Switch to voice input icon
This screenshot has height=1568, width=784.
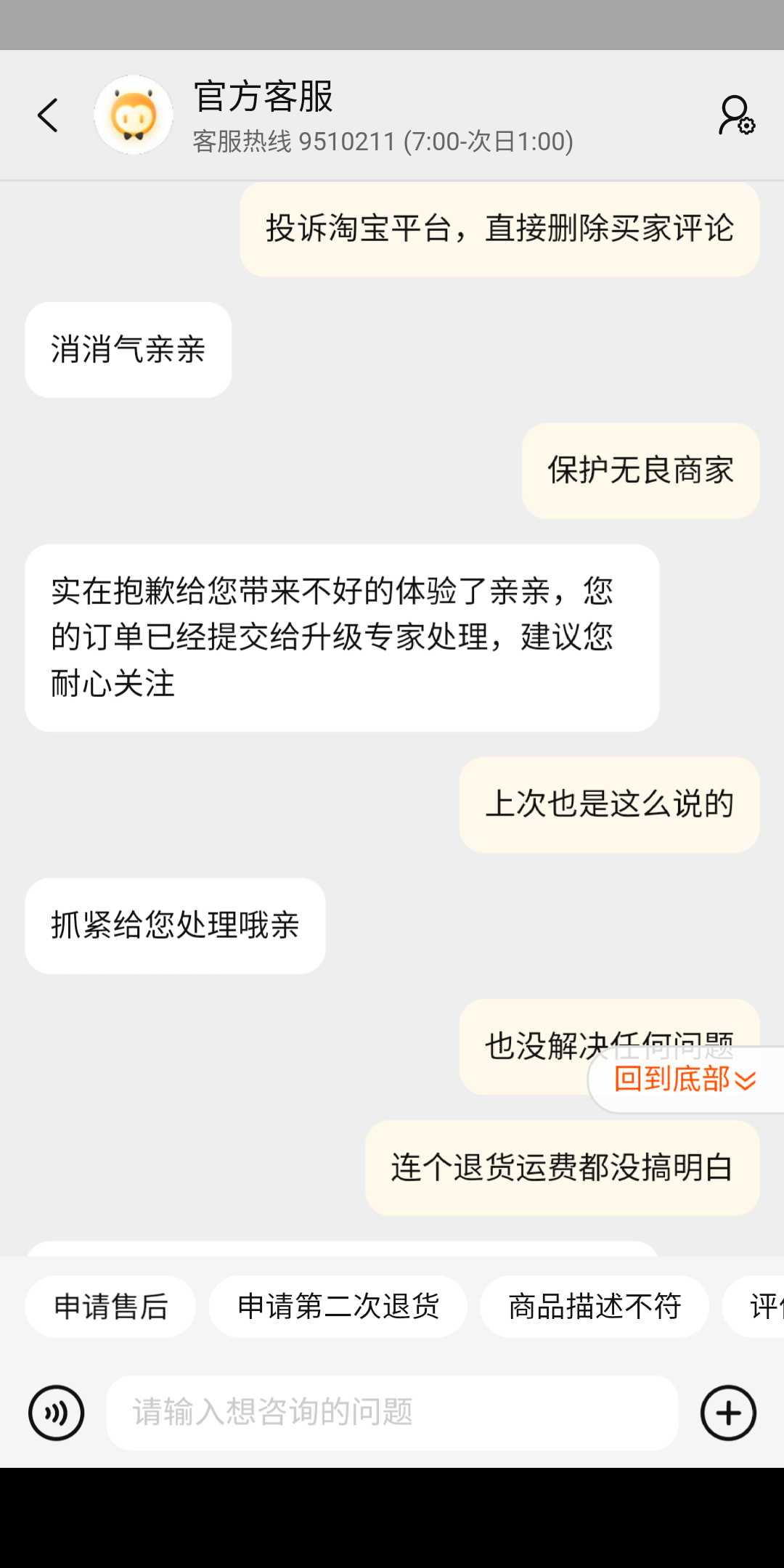click(57, 1413)
